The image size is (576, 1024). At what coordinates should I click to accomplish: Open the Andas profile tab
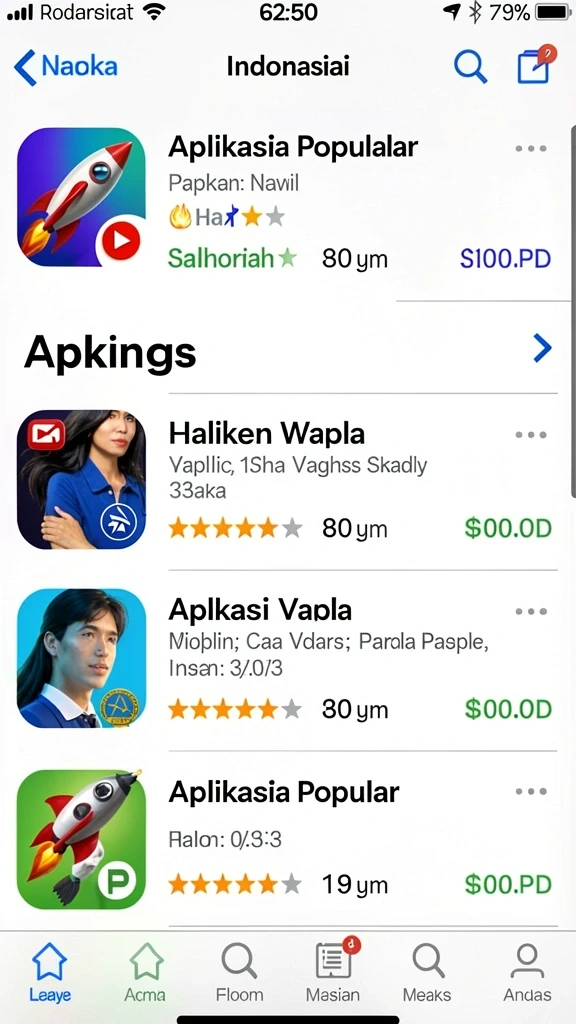point(527,973)
